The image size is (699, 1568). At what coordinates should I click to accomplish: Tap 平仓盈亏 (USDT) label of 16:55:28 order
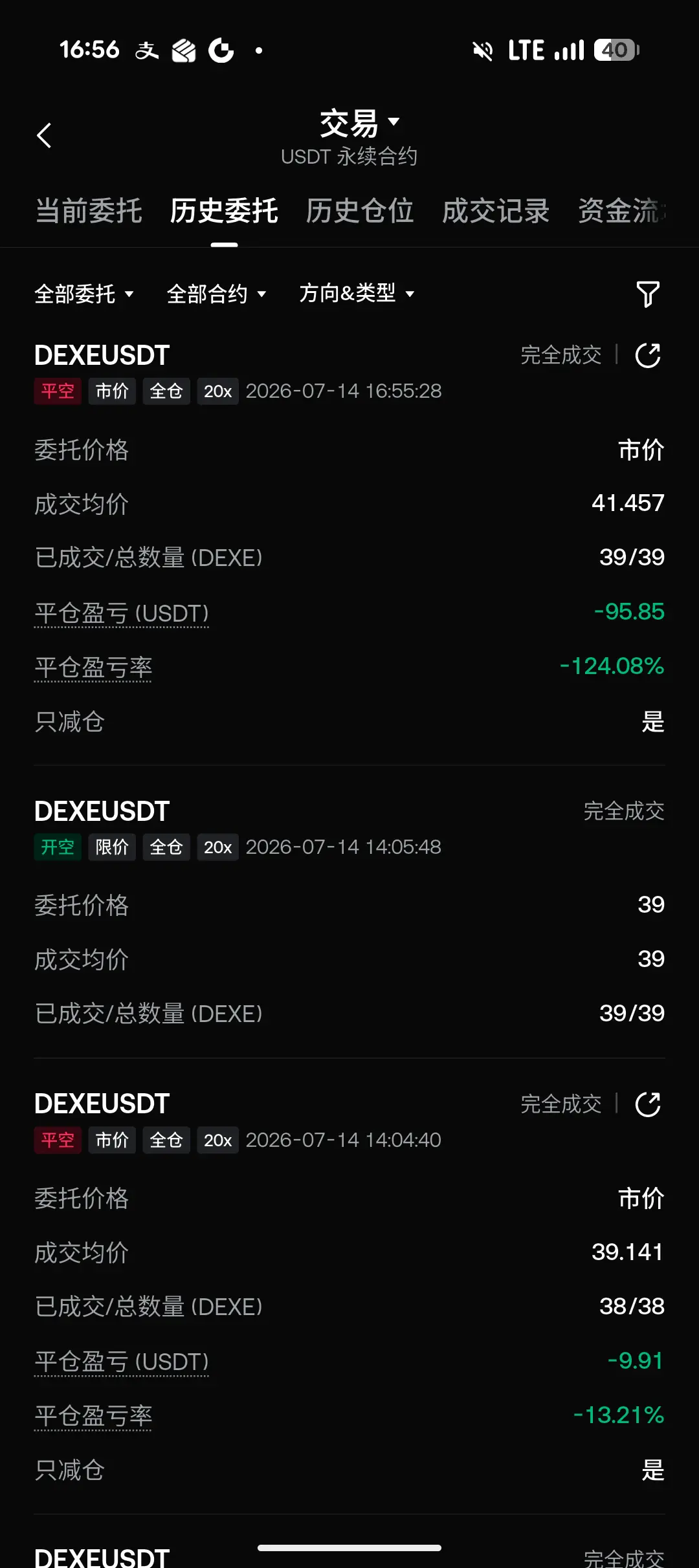122,613
